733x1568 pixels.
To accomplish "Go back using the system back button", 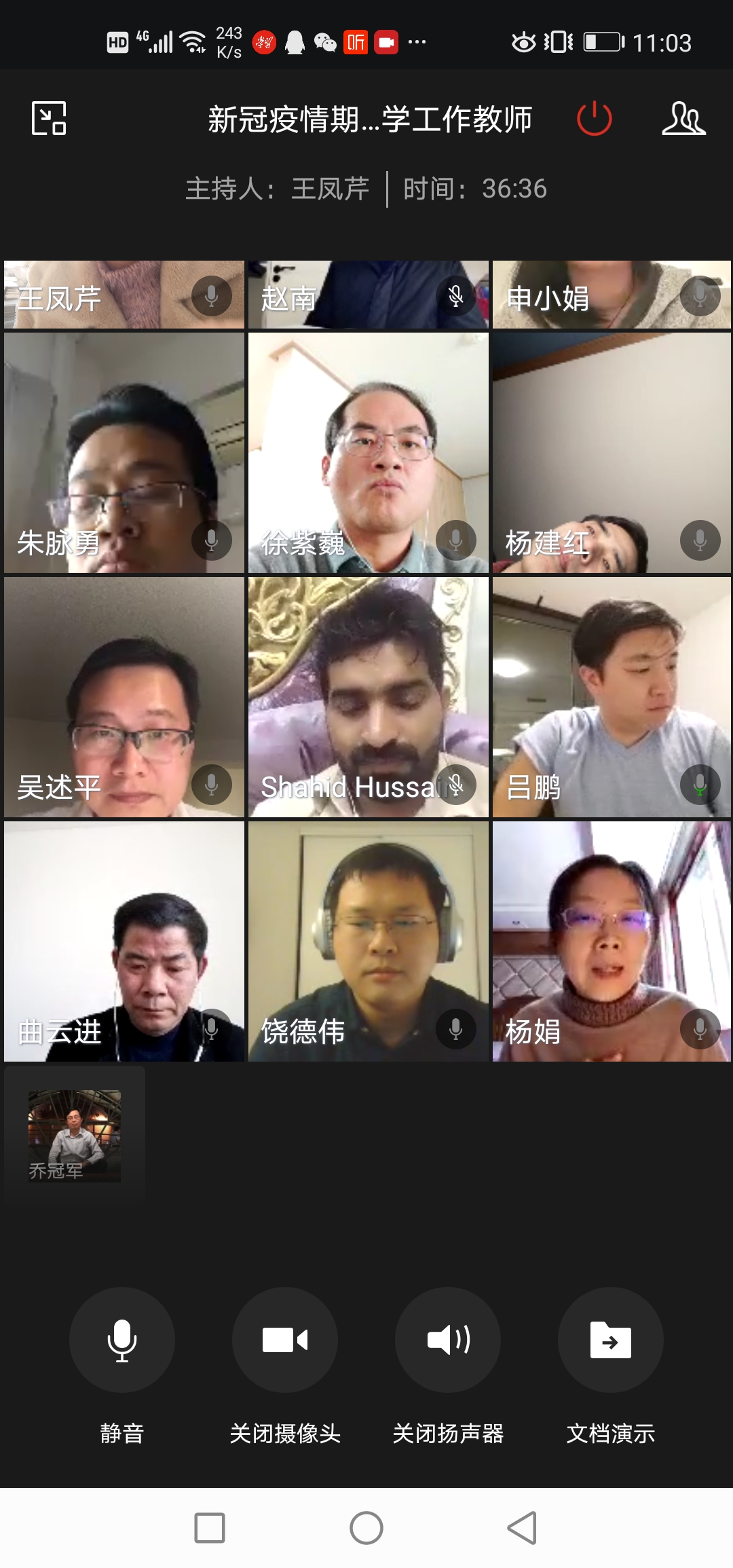I will click(x=522, y=1528).
